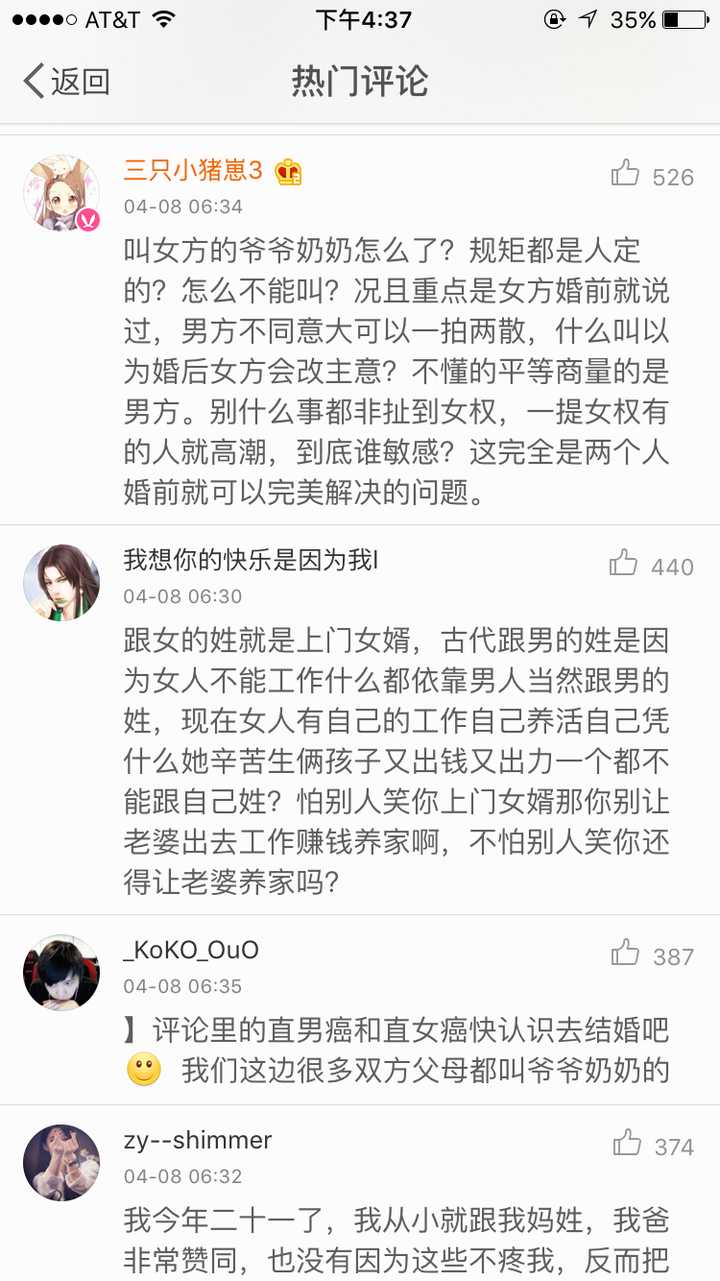Open avatar of 我想你的快乐是因为我I
This screenshot has height=1281, width=720.
pyautogui.click(x=62, y=583)
